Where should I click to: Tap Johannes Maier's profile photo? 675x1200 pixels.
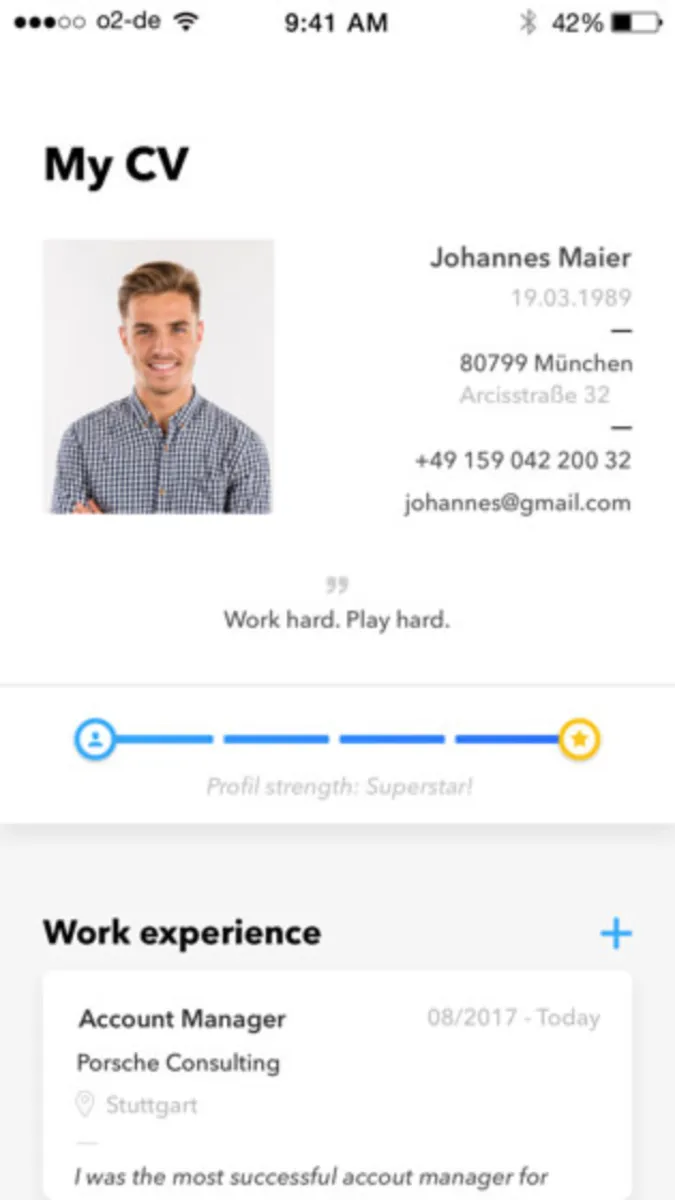(158, 376)
